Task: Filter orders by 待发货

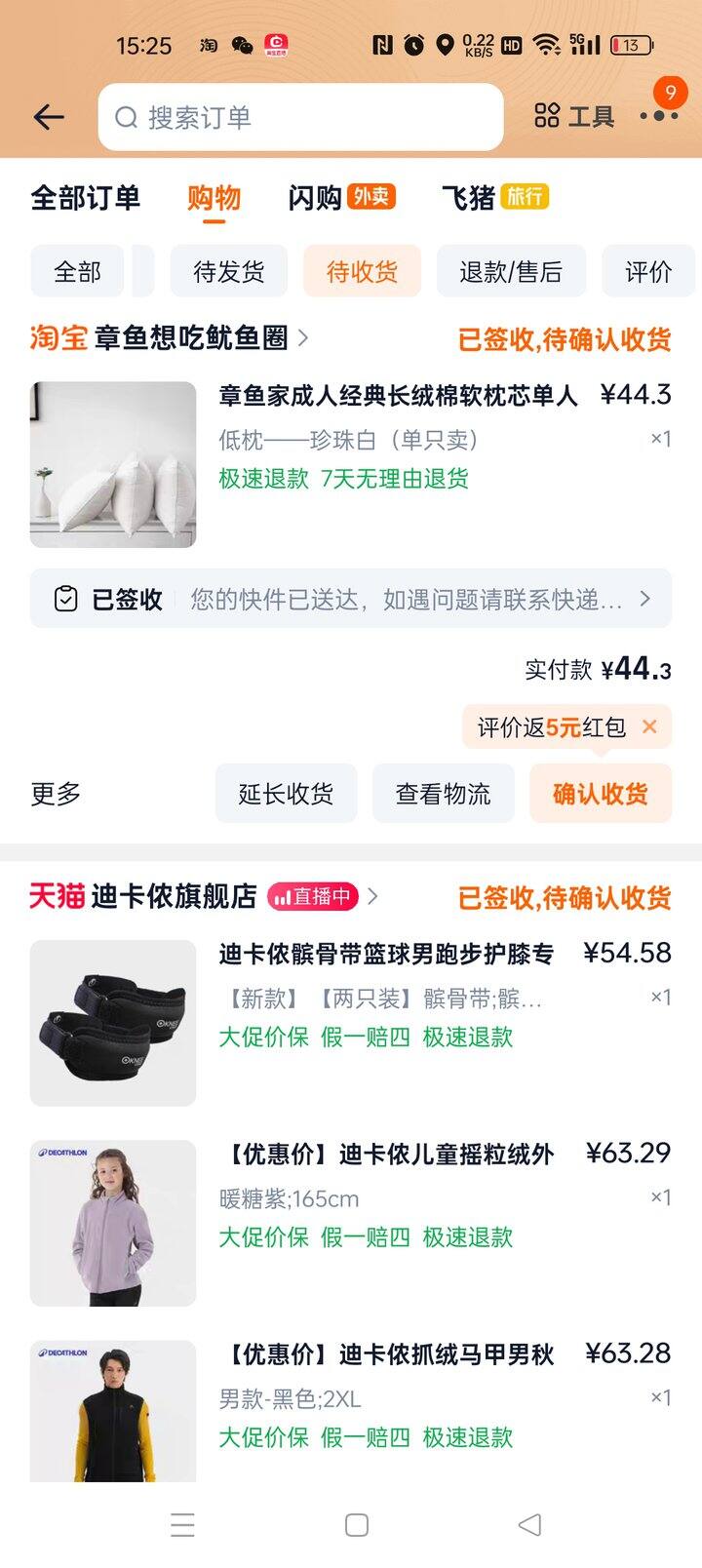Action: click(228, 271)
